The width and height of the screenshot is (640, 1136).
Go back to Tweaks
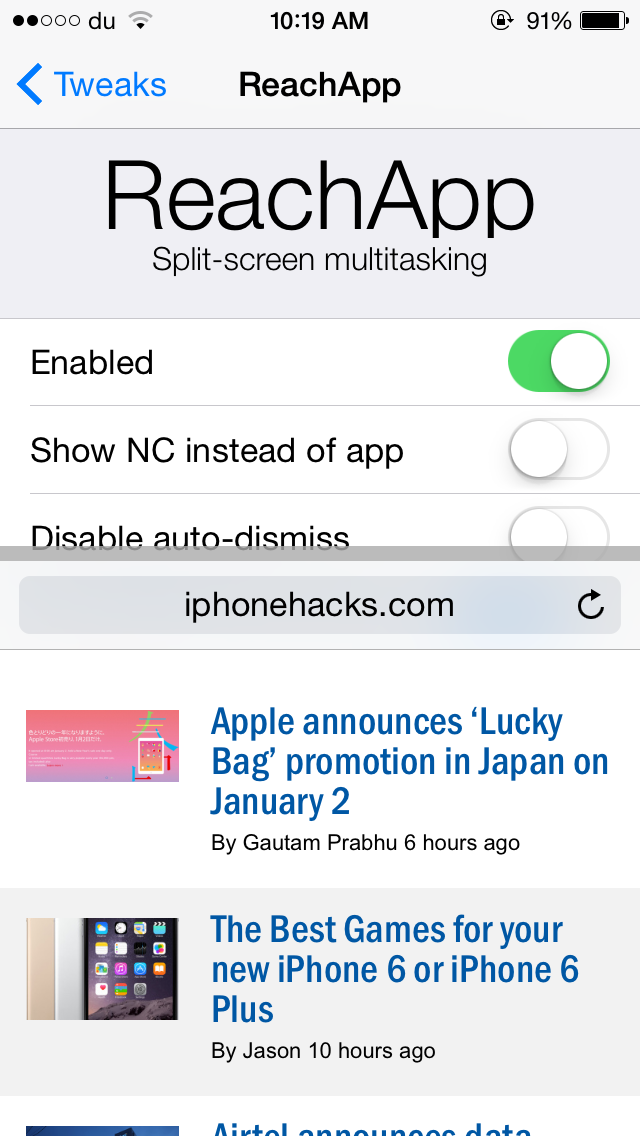(x=92, y=85)
